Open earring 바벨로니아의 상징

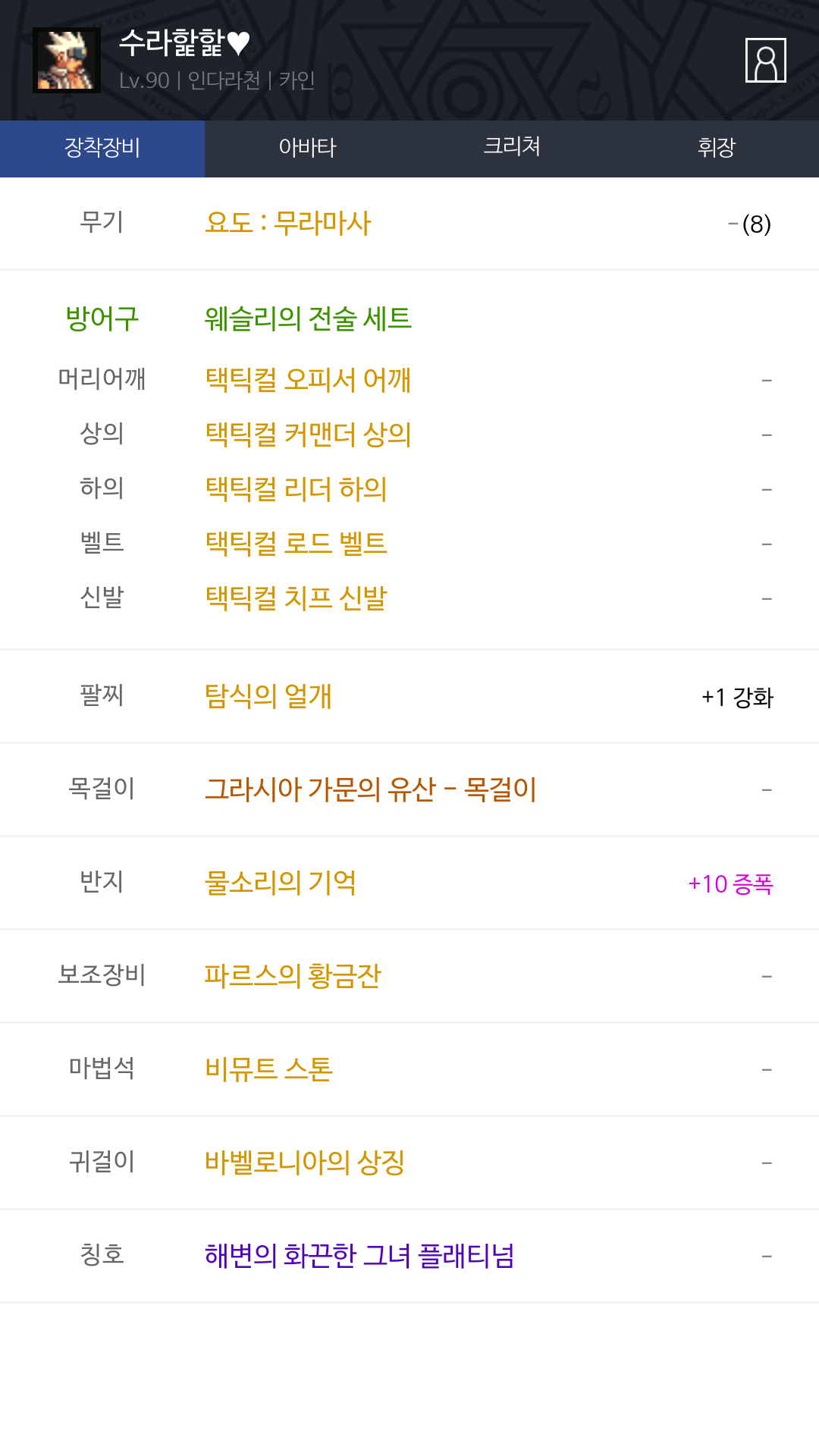tap(305, 1163)
